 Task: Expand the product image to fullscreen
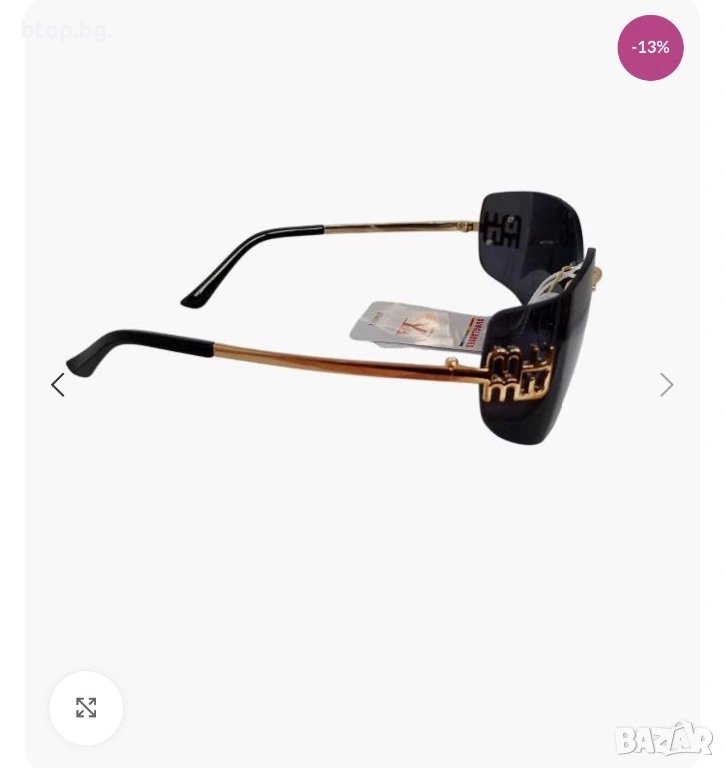coord(86,708)
